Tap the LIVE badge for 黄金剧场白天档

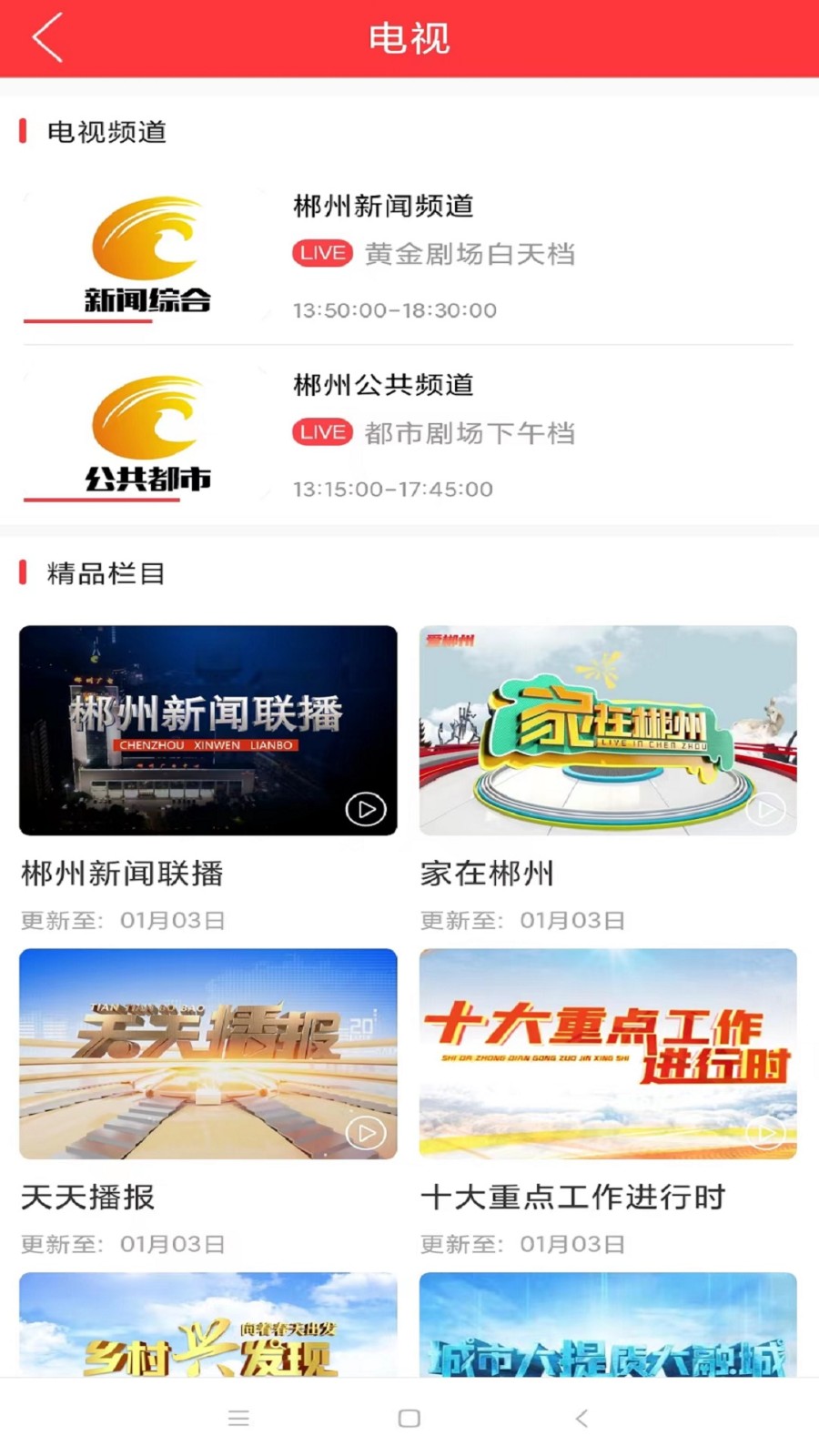click(x=322, y=252)
